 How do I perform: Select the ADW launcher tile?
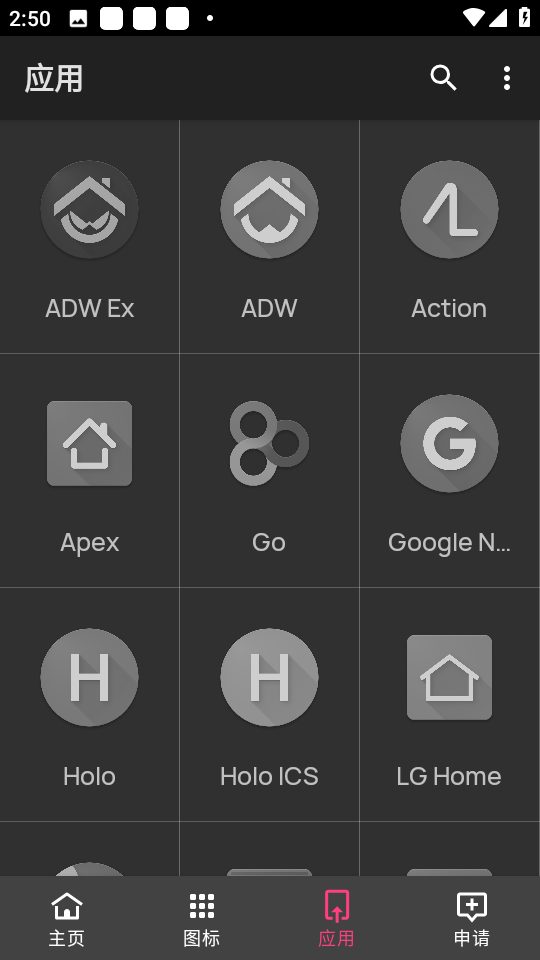click(x=269, y=237)
